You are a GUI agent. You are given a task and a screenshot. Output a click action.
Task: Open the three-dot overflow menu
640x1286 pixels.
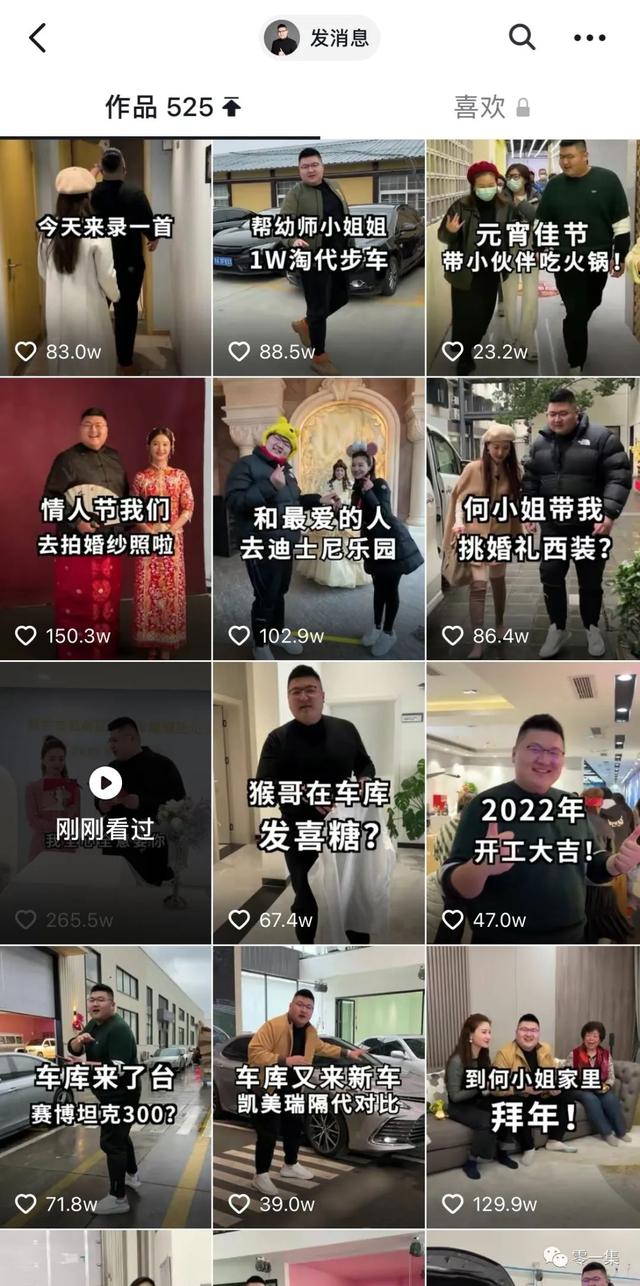click(589, 38)
